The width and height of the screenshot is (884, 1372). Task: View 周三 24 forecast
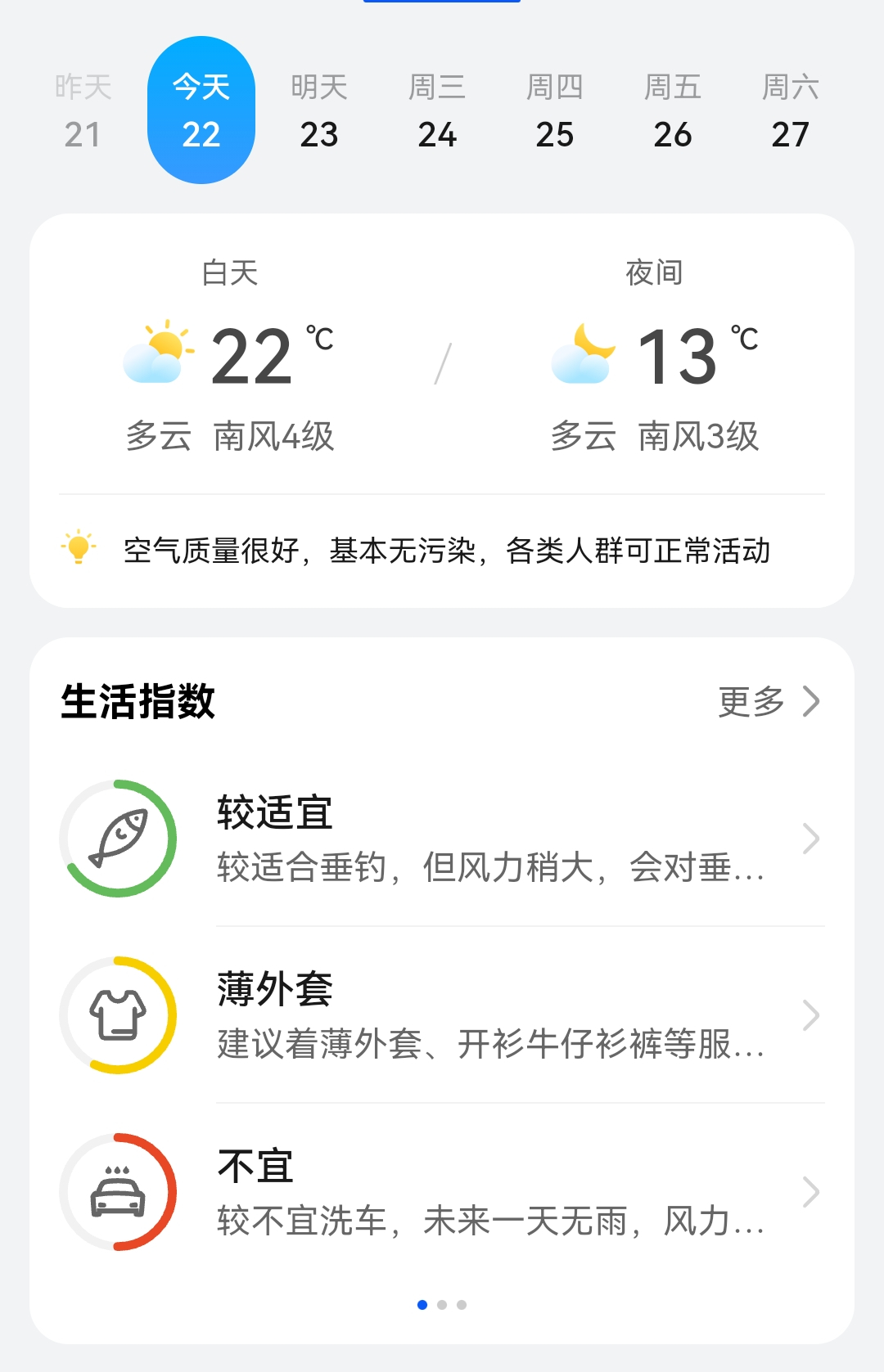click(437, 111)
